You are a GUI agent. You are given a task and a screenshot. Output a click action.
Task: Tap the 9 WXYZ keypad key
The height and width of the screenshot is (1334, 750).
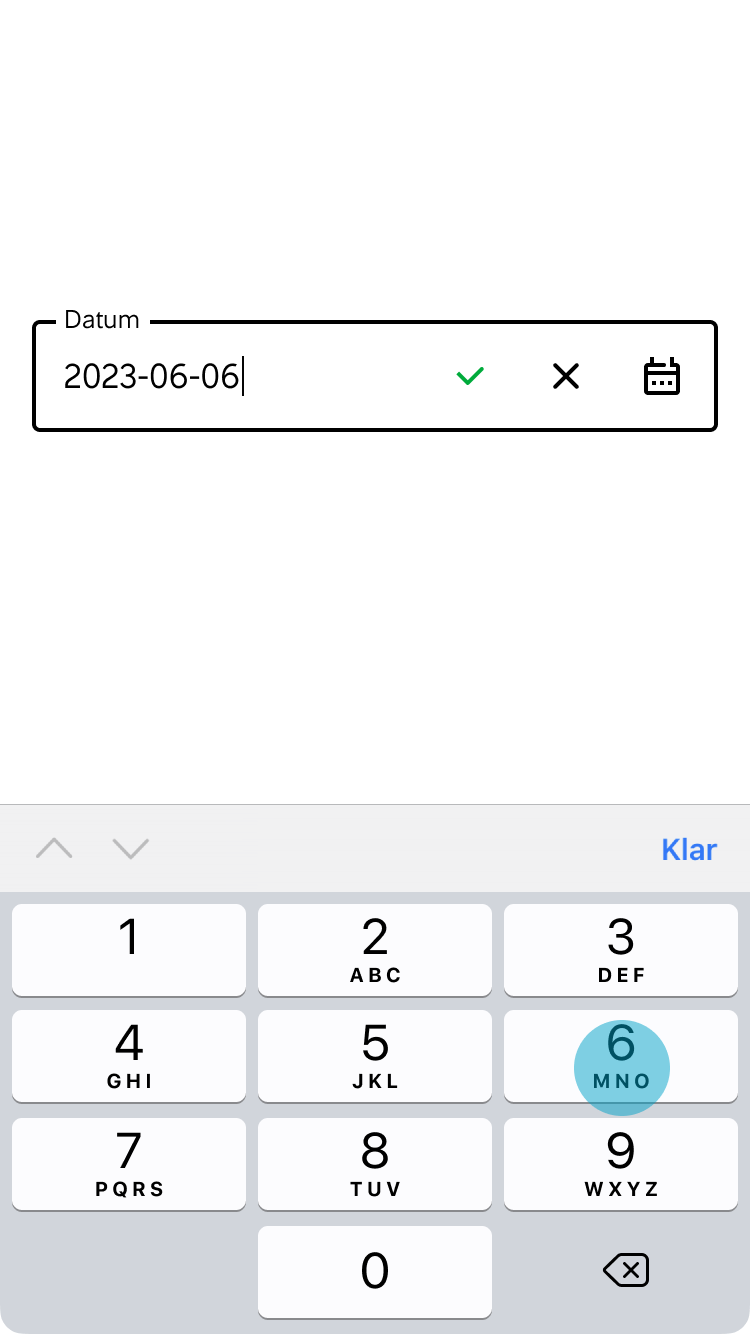coord(621,1163)
